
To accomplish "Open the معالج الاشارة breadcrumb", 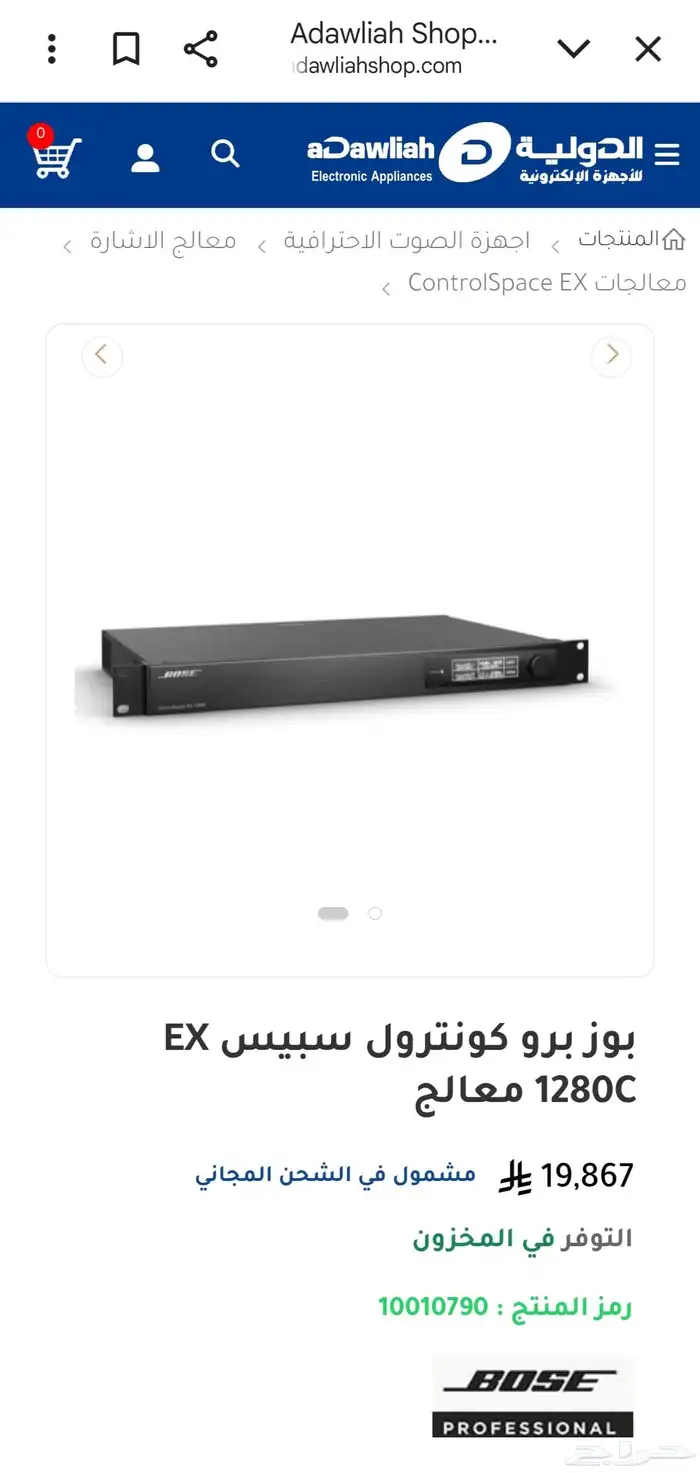I will (163, 241).
